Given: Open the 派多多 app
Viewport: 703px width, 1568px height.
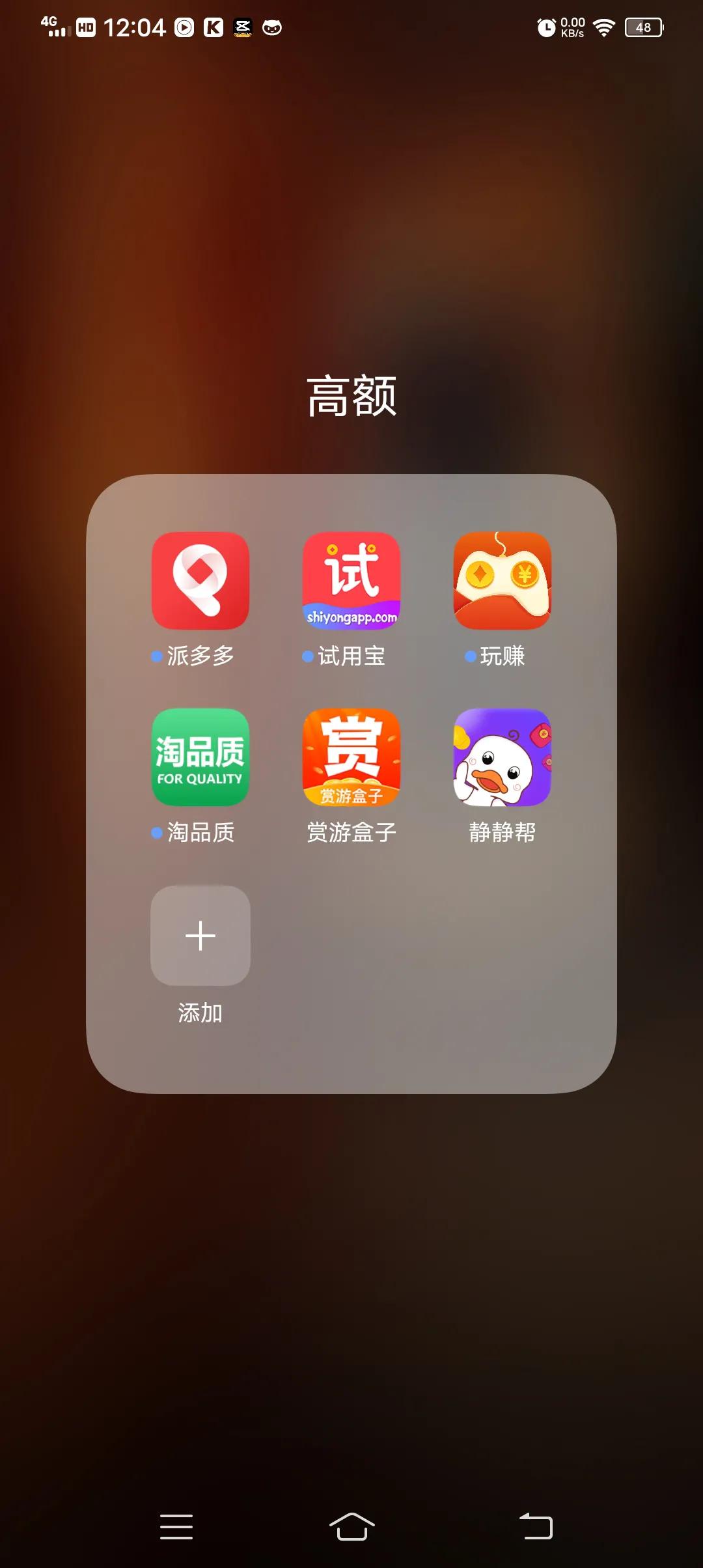Looking at the screenshot, I should coord(200,580).
